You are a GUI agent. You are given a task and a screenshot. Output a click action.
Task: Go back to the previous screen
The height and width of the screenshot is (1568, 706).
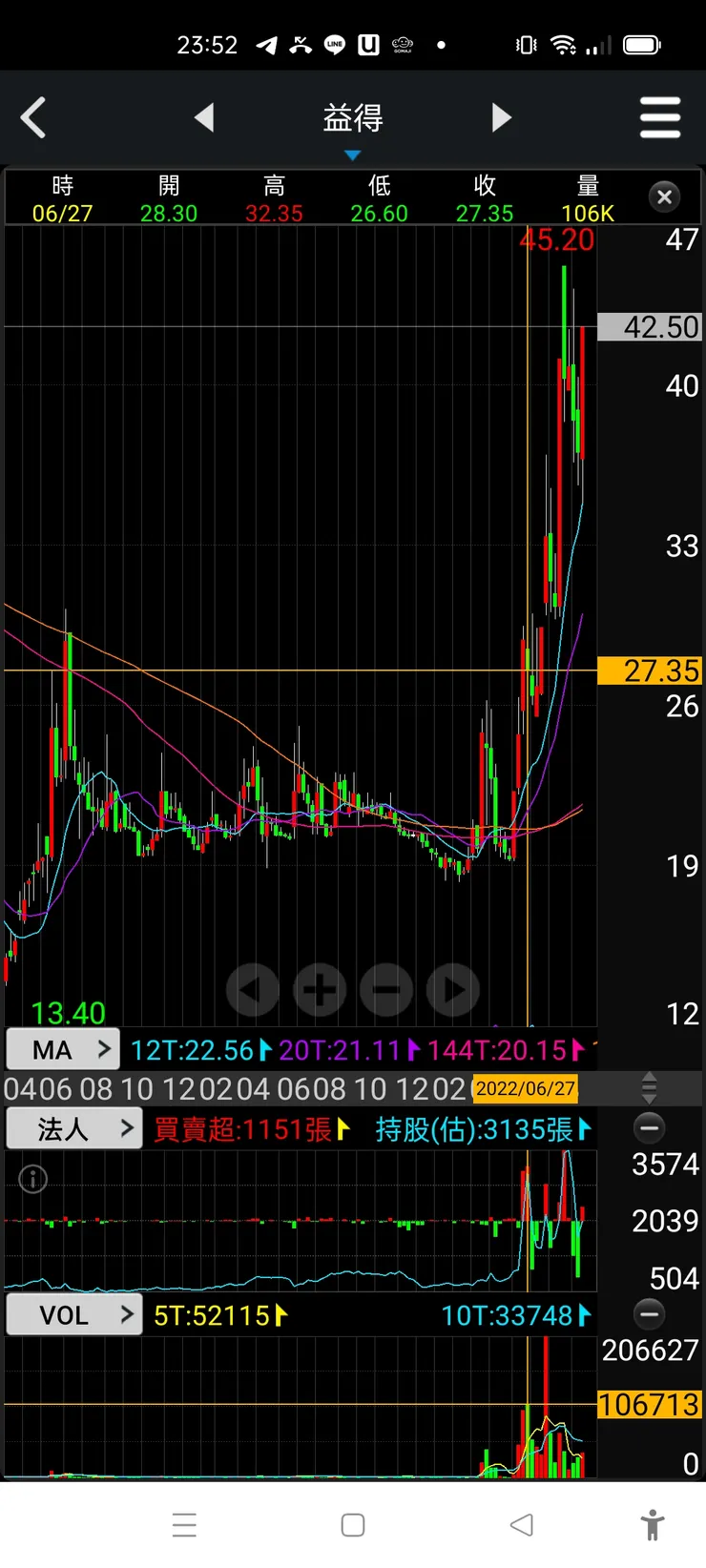coord(34,118)
